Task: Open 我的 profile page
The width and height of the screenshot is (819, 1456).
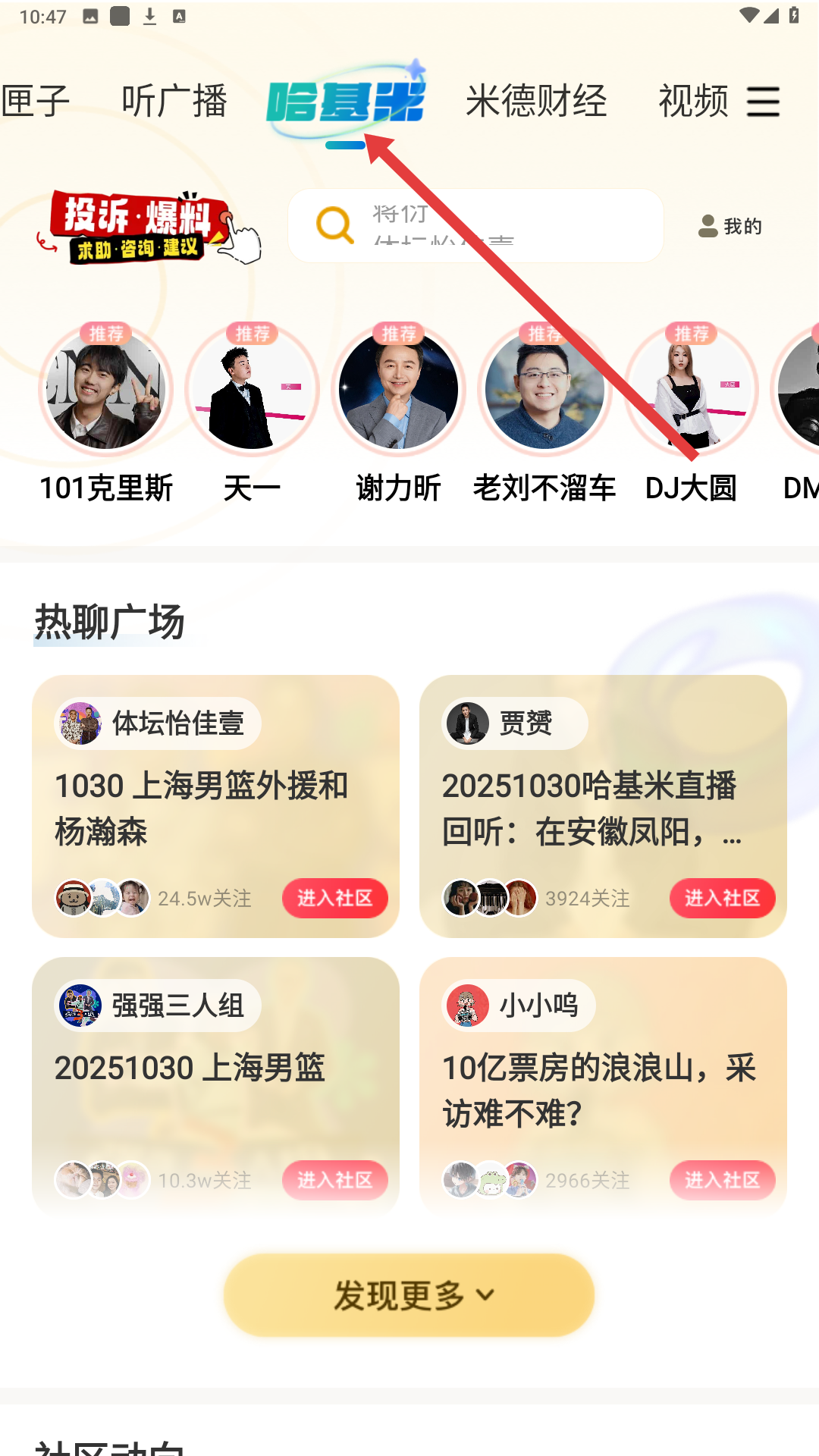Action: pos(730,226)
